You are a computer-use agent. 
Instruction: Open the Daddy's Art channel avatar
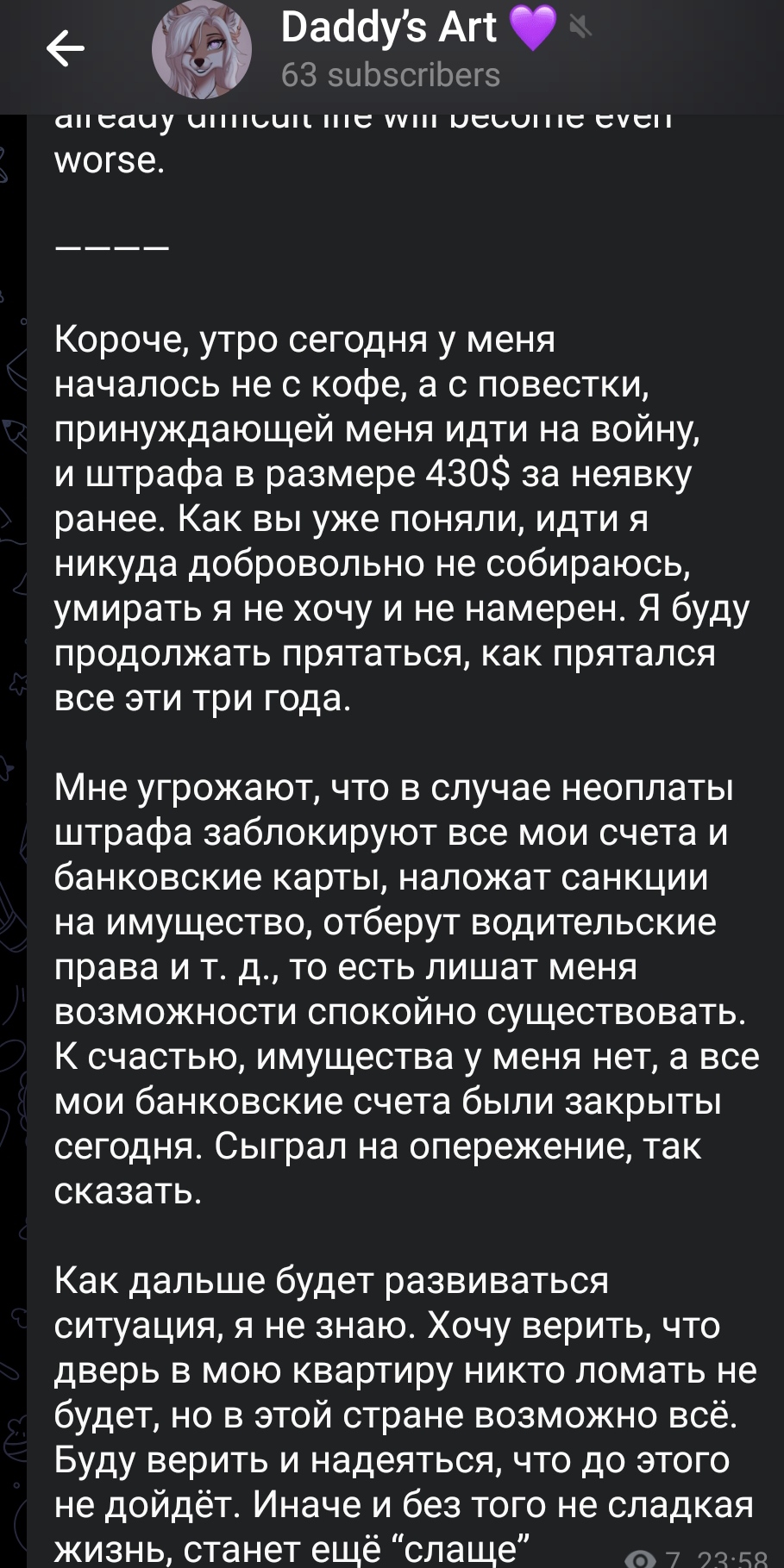[x=202, y=49]
